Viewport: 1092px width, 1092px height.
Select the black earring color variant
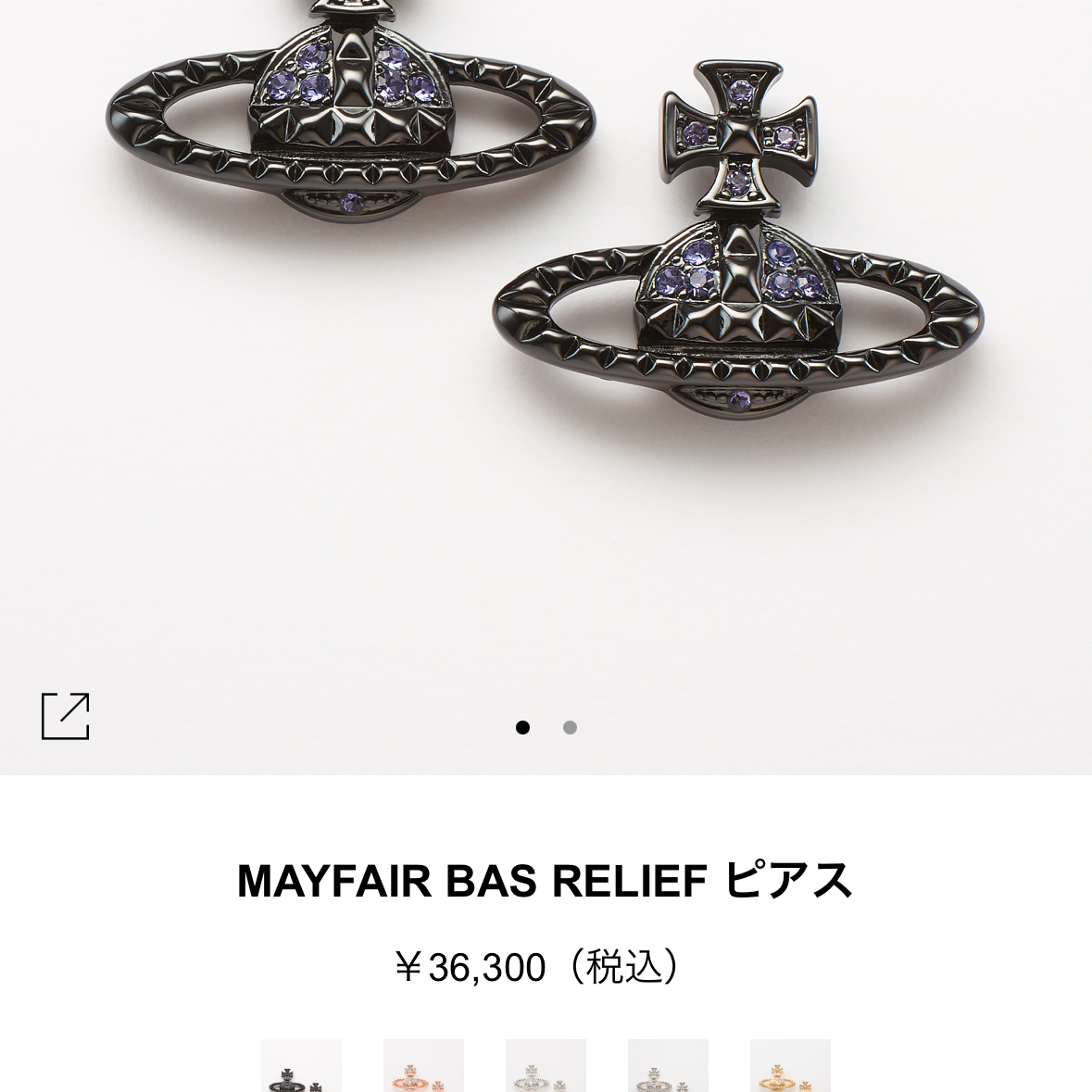(x=301, y=1067)
